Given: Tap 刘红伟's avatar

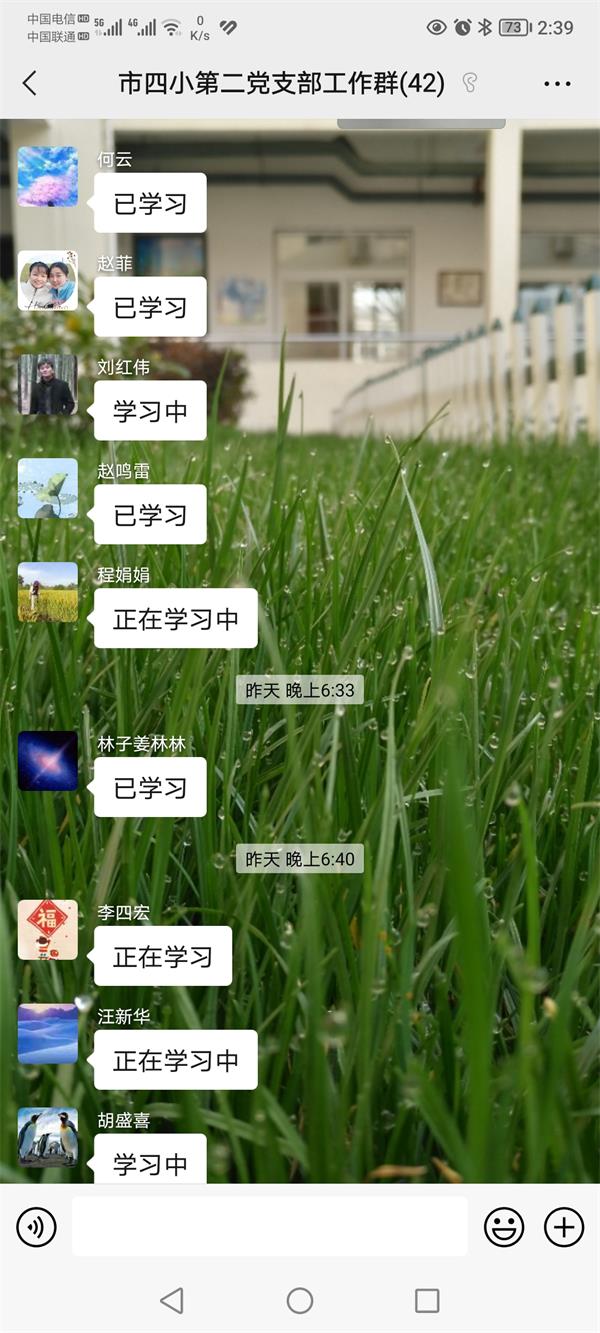Looking at the screenshot, I should tap(48, 385).
